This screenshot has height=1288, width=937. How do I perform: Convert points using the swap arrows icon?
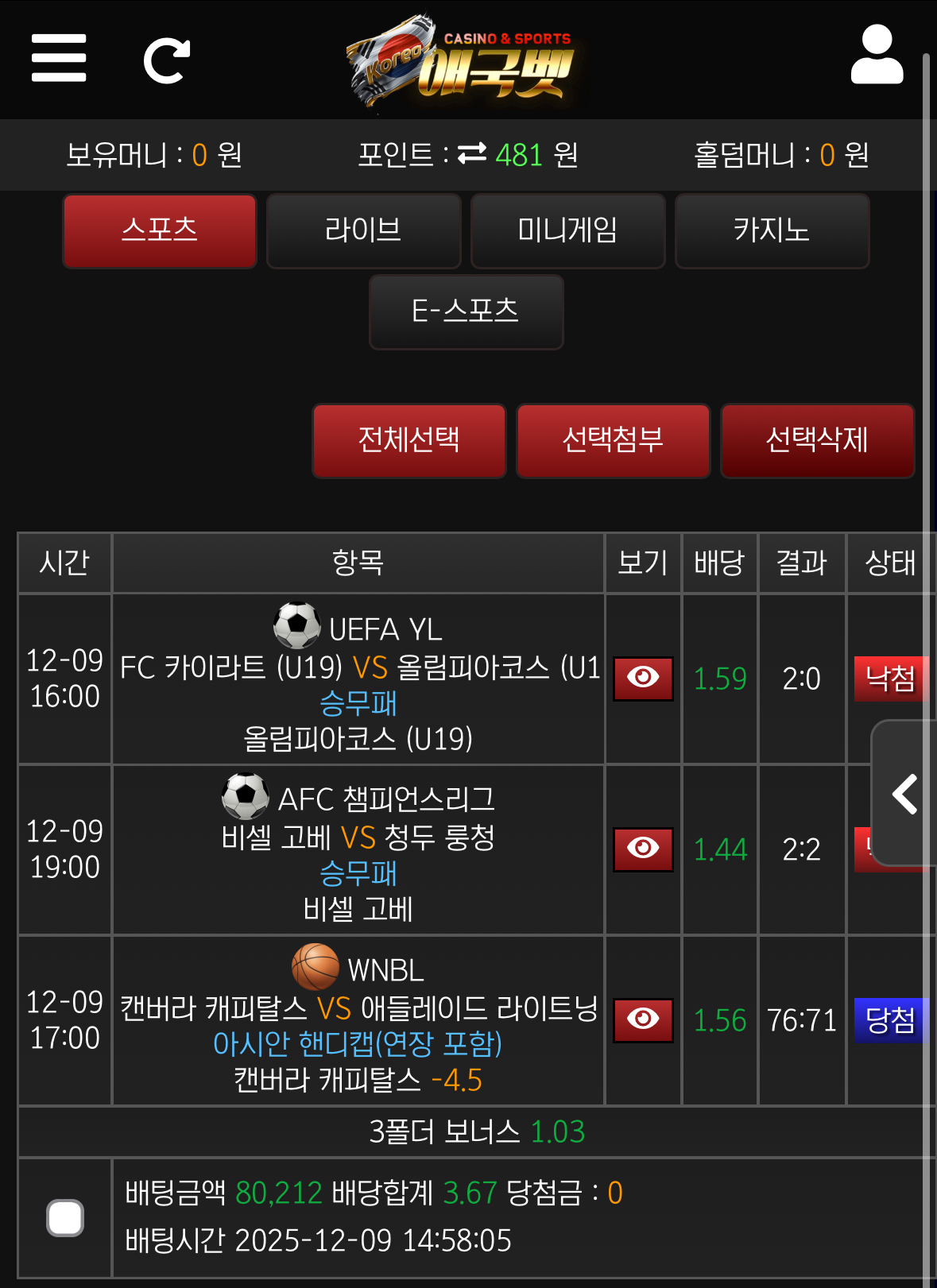point(471,153)
